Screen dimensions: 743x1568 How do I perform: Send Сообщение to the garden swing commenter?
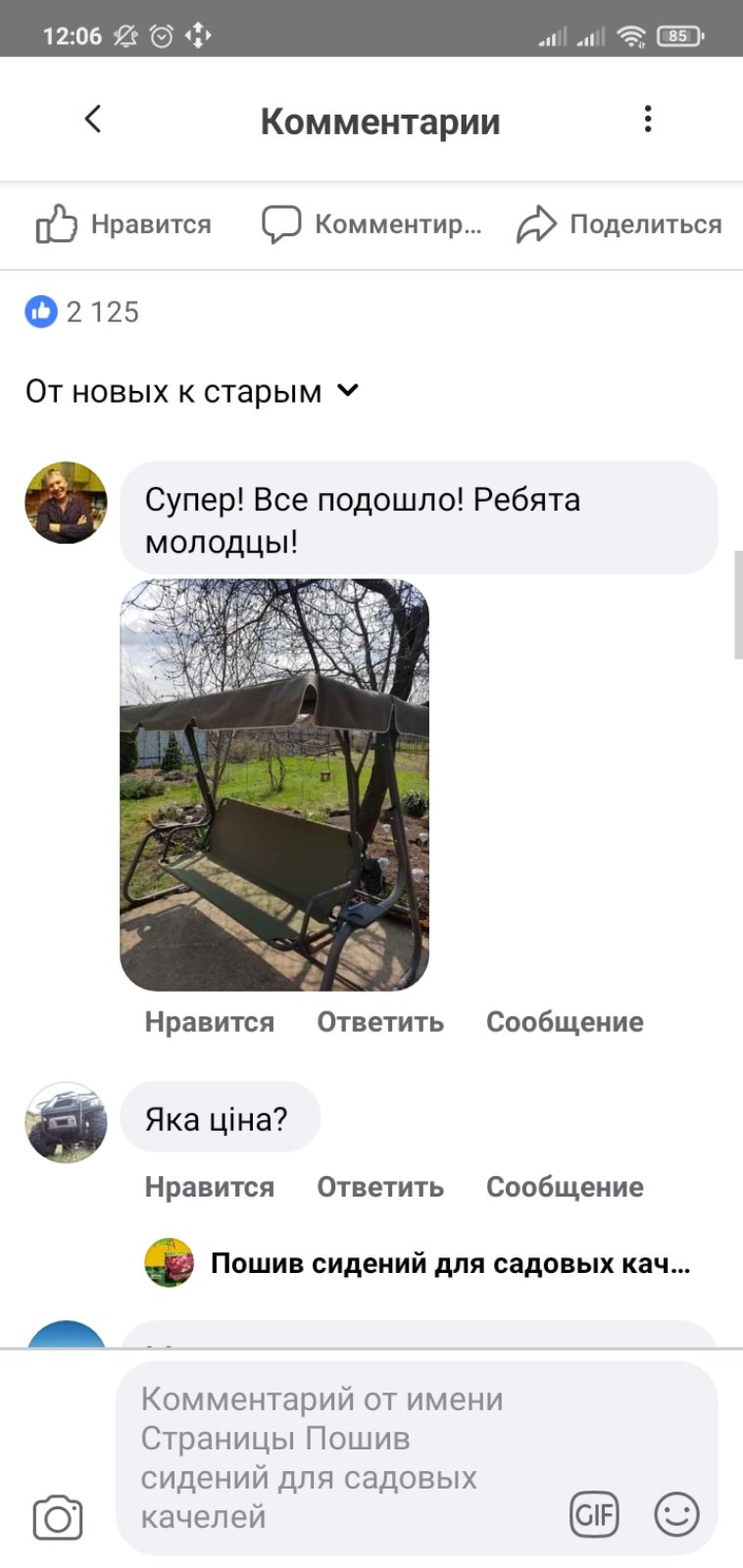[565, 1021]
